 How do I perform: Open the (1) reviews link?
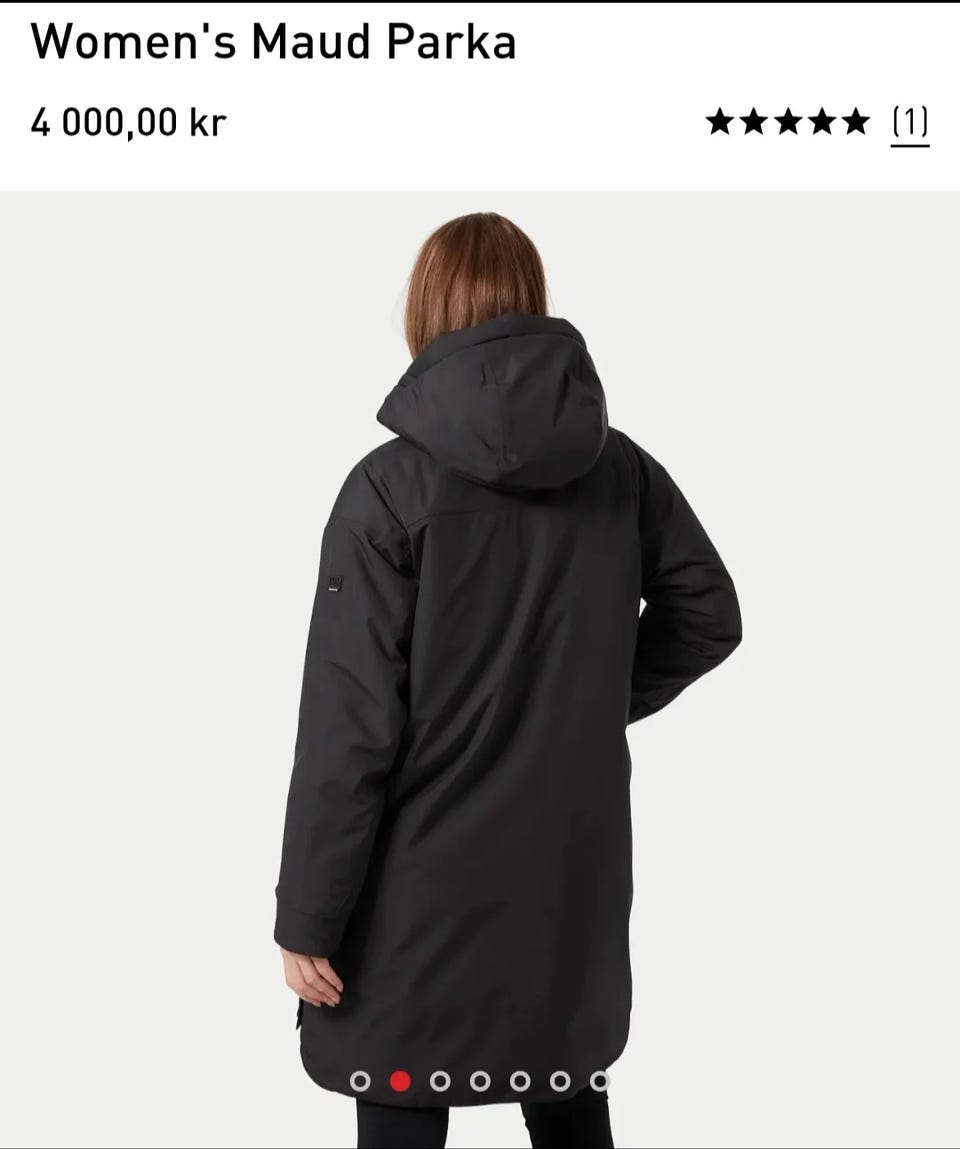tap(909, 124)
